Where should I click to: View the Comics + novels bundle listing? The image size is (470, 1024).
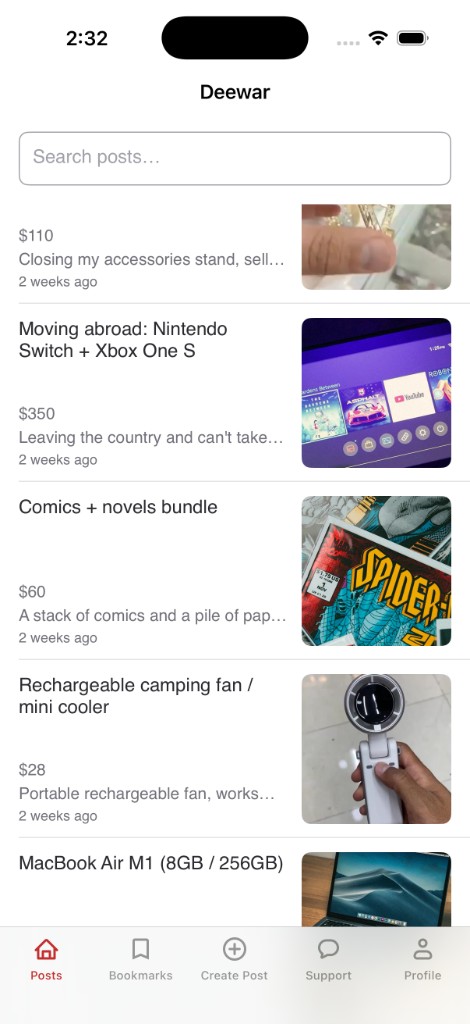pos(235,571)
